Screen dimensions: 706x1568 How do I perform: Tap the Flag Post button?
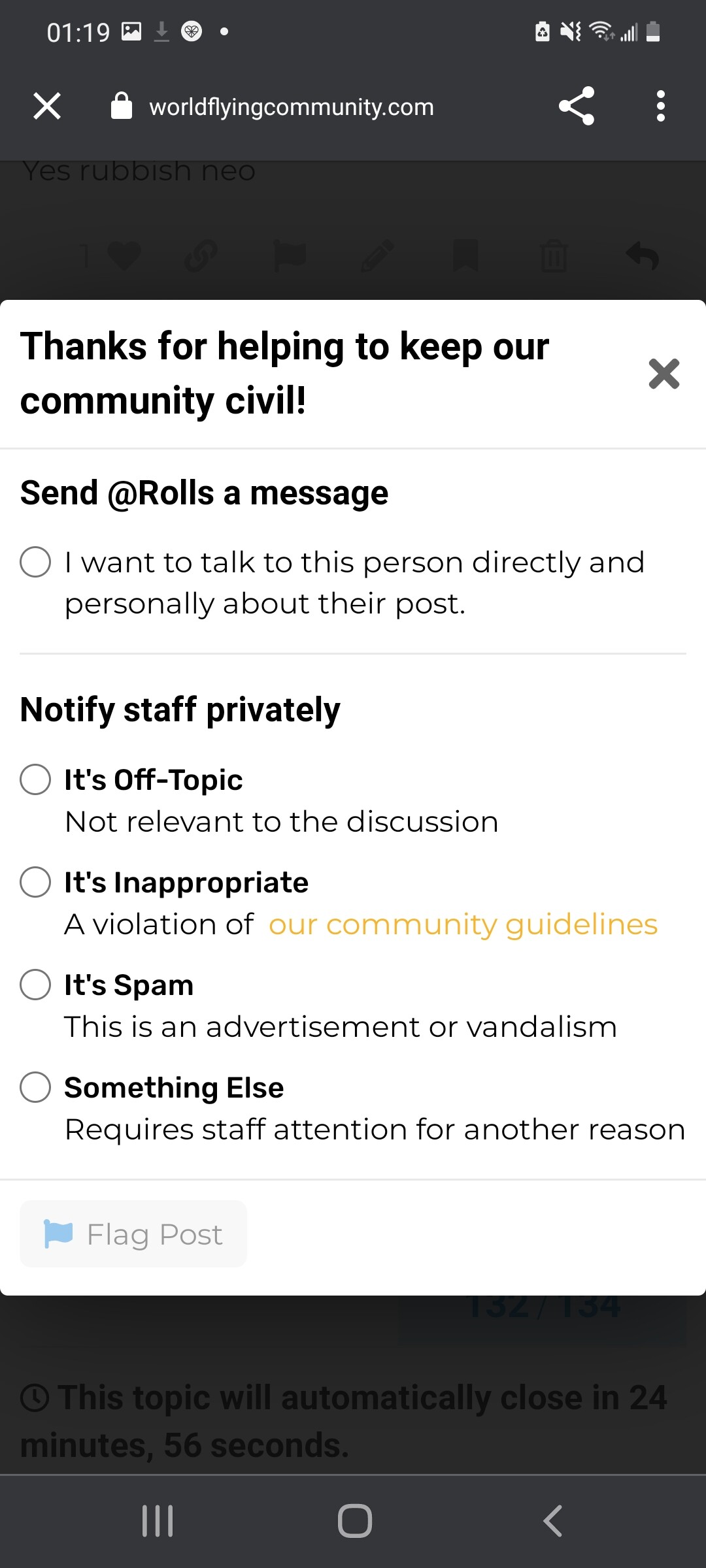click(133, 1234)
